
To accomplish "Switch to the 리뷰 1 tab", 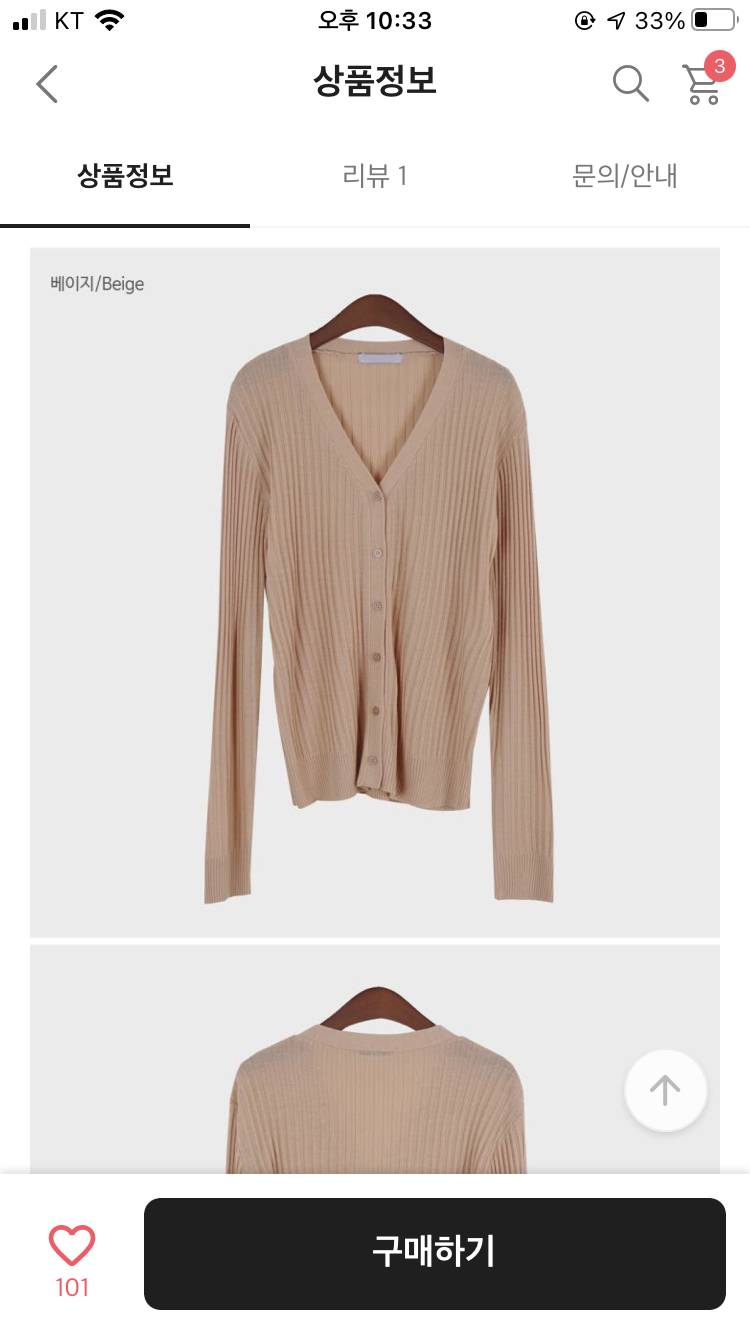I will click(375, 177).
